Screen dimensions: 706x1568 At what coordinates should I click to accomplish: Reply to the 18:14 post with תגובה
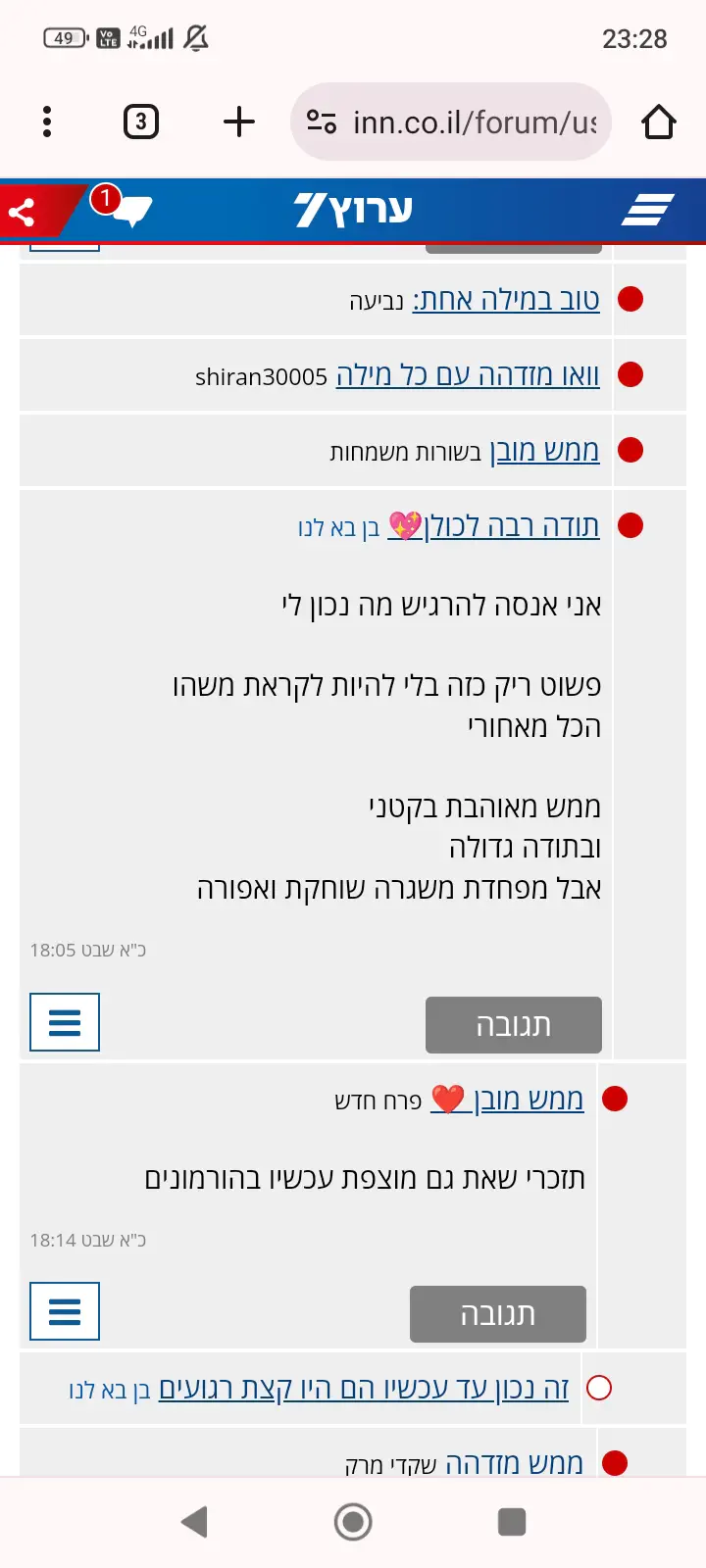pyautogui.click(x=498, y=1314)
